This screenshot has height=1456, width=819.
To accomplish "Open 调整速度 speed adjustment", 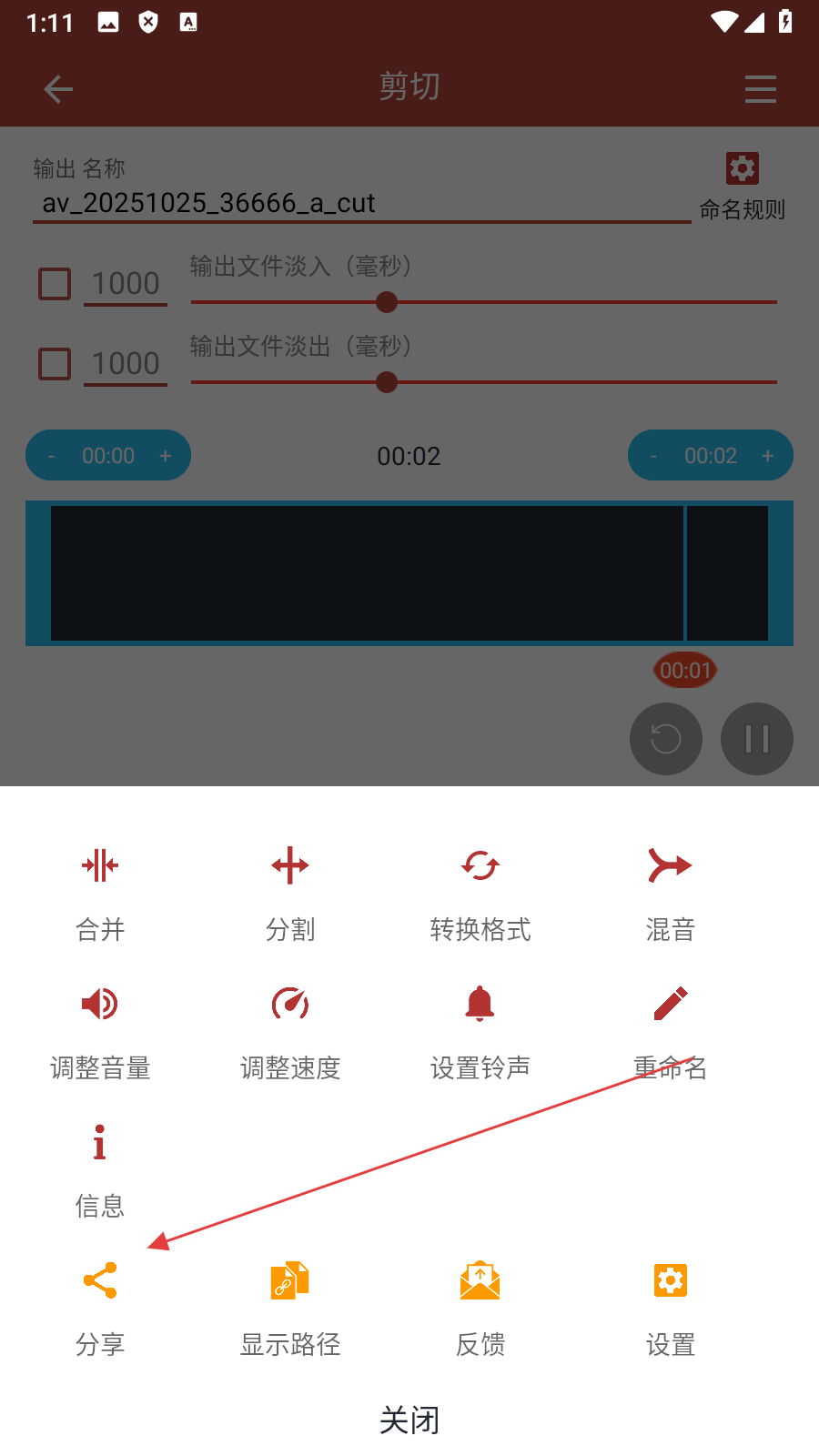I will pos(290,1030).
